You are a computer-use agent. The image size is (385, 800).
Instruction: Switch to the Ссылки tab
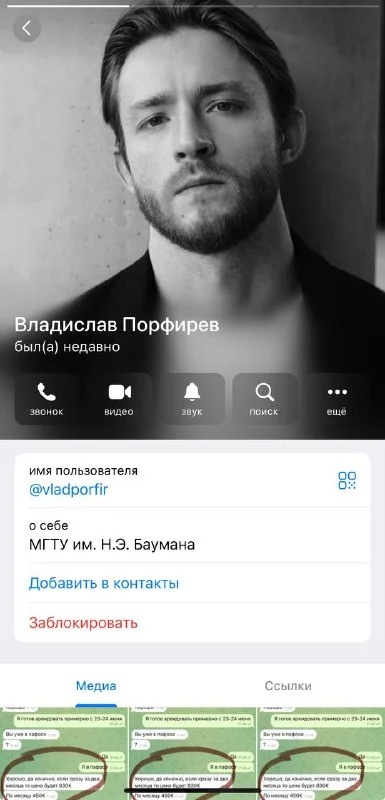(288, 686)
